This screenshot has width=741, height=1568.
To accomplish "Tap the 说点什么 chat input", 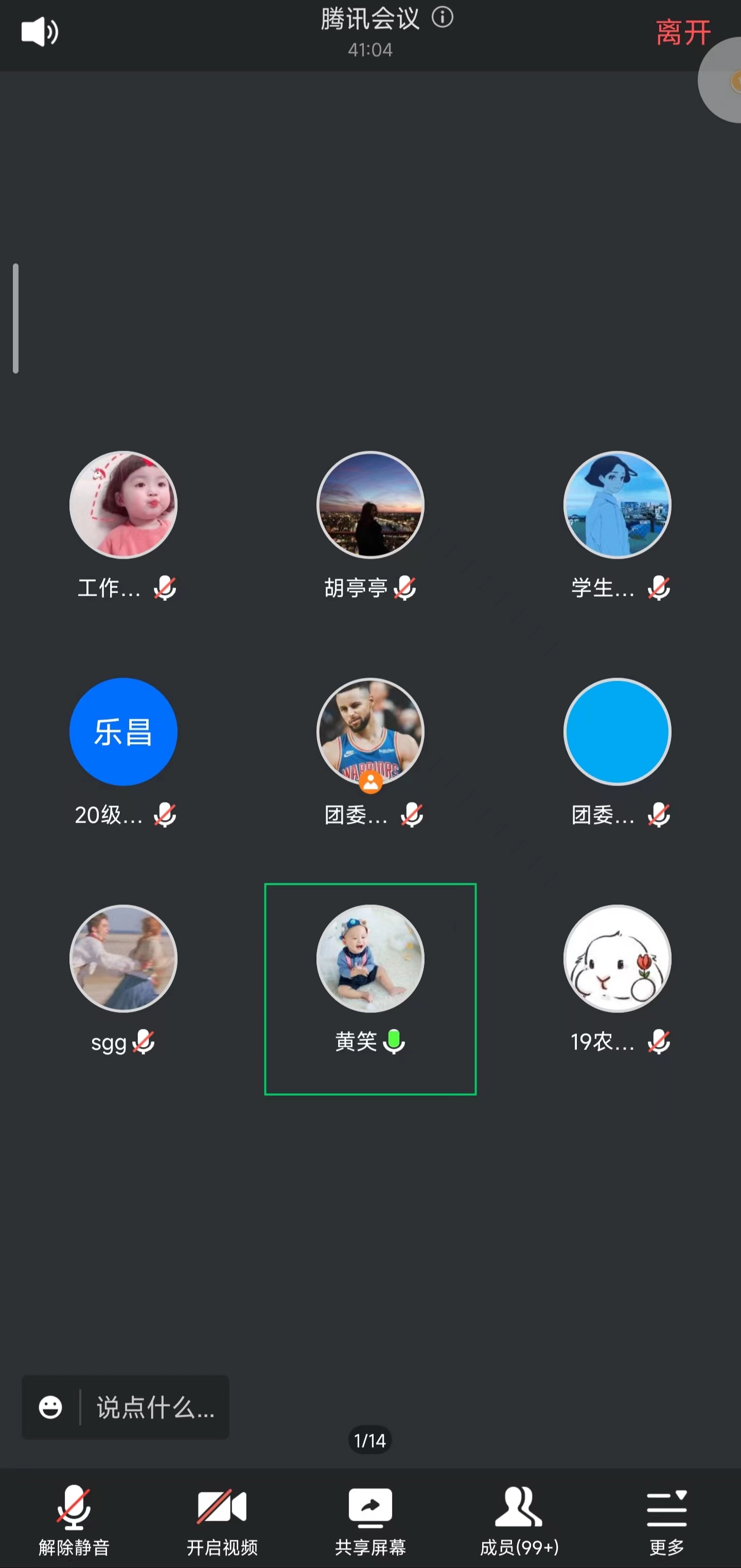I will [x=155, y=1407].
